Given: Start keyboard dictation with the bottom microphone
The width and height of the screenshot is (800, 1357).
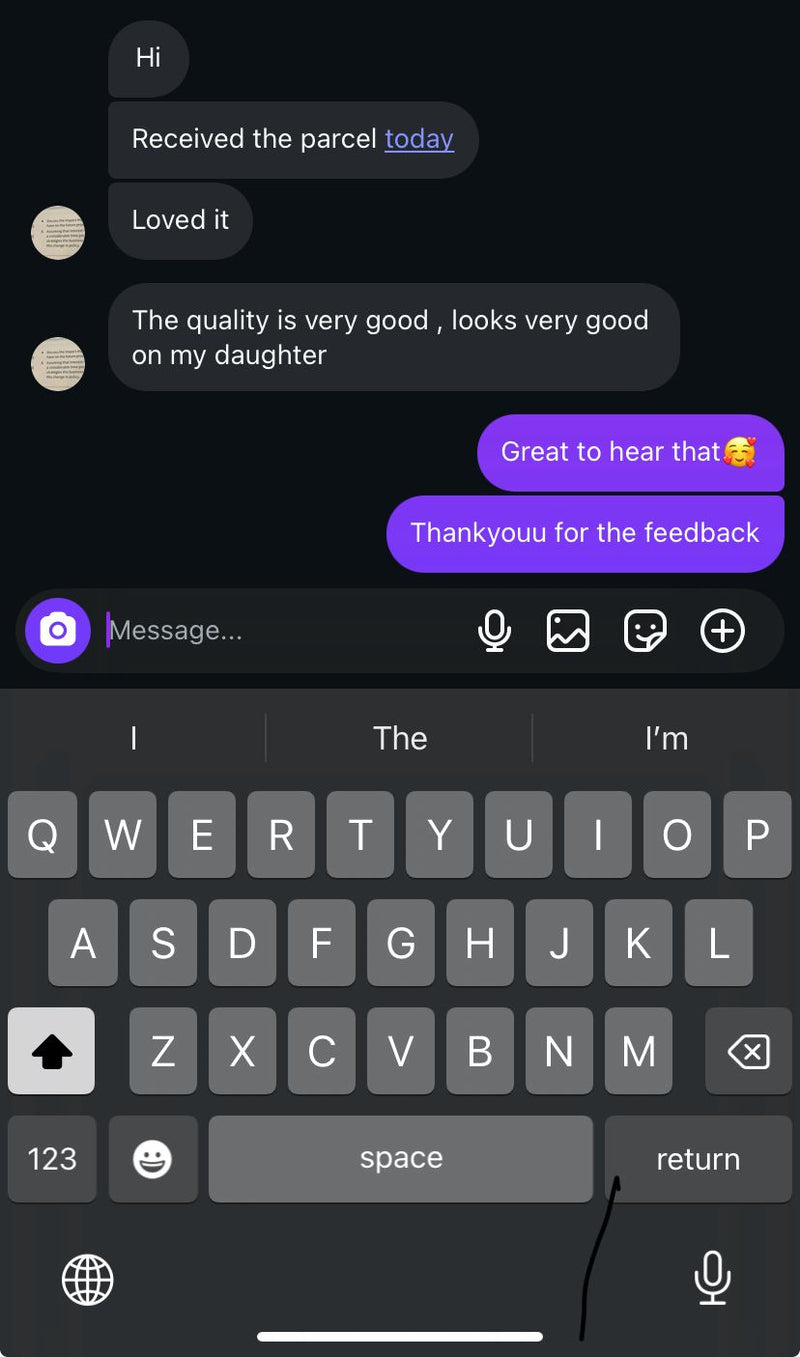Looking at the screenshot, I should (x=712, y=1278).
